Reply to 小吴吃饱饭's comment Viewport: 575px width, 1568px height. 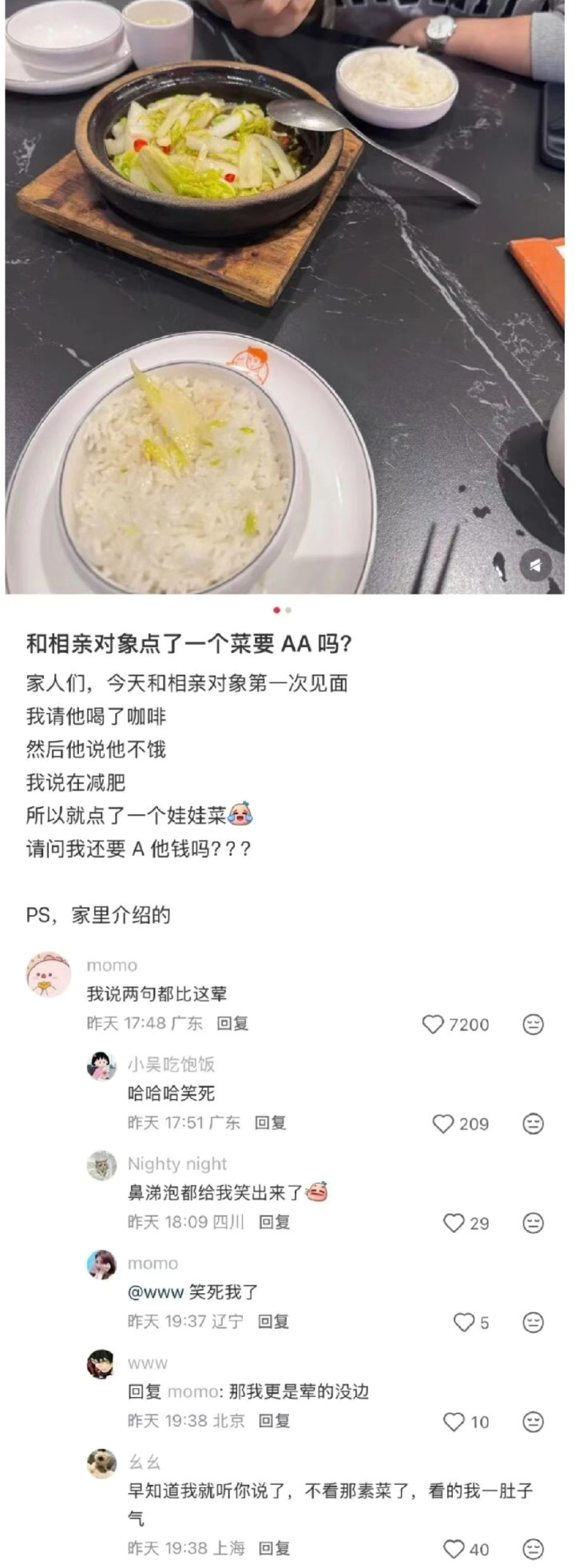[270, 1123]
